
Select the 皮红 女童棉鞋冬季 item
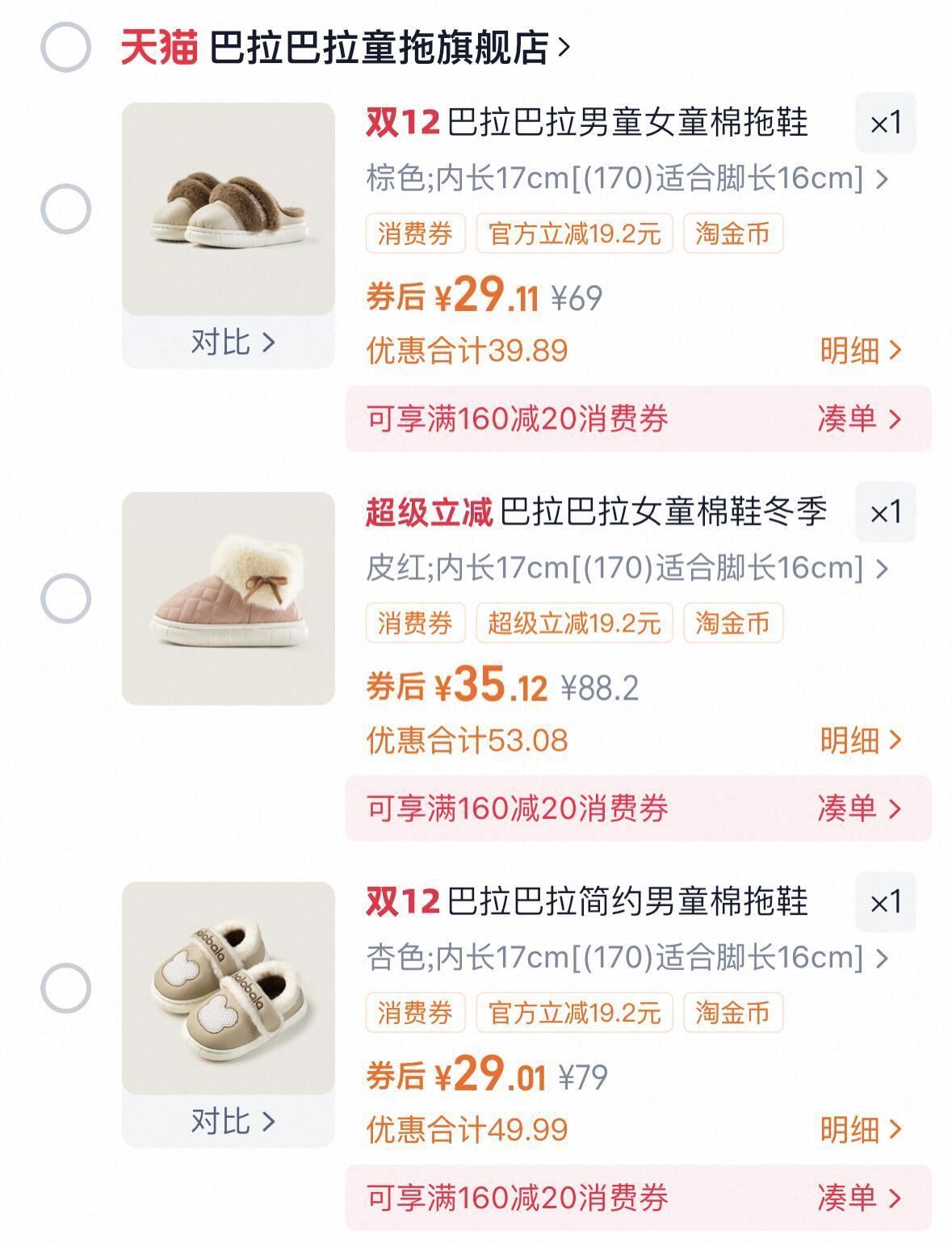click(65, 598)
